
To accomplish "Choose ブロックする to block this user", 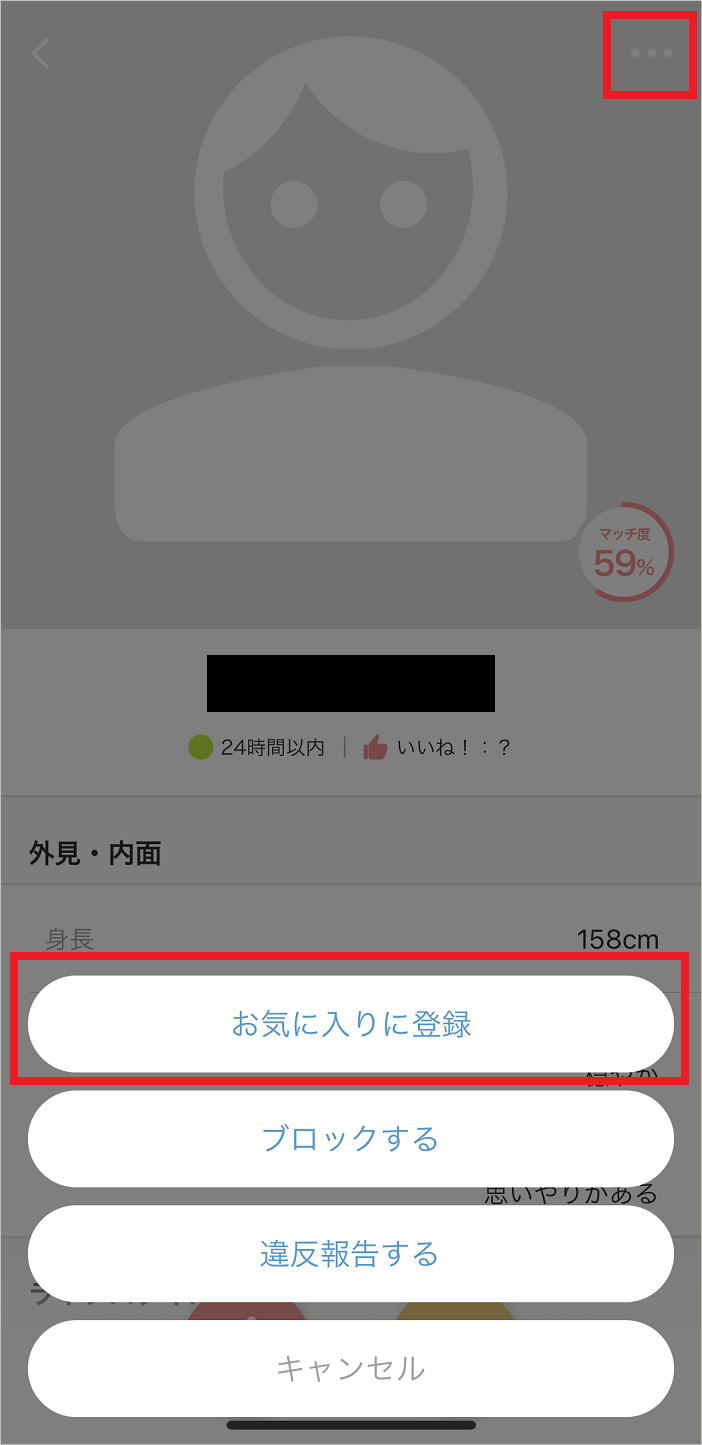I will pyautogui.click(x=351, y=1139).
